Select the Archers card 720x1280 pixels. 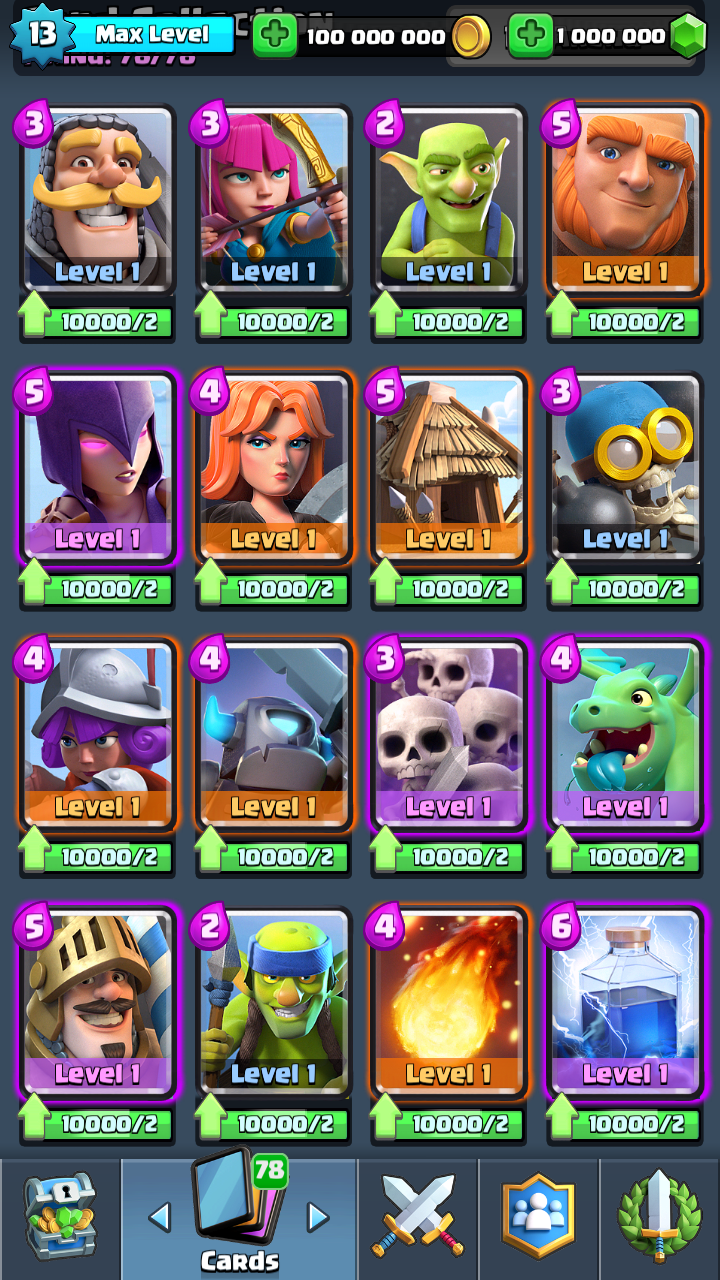(273, 200)
